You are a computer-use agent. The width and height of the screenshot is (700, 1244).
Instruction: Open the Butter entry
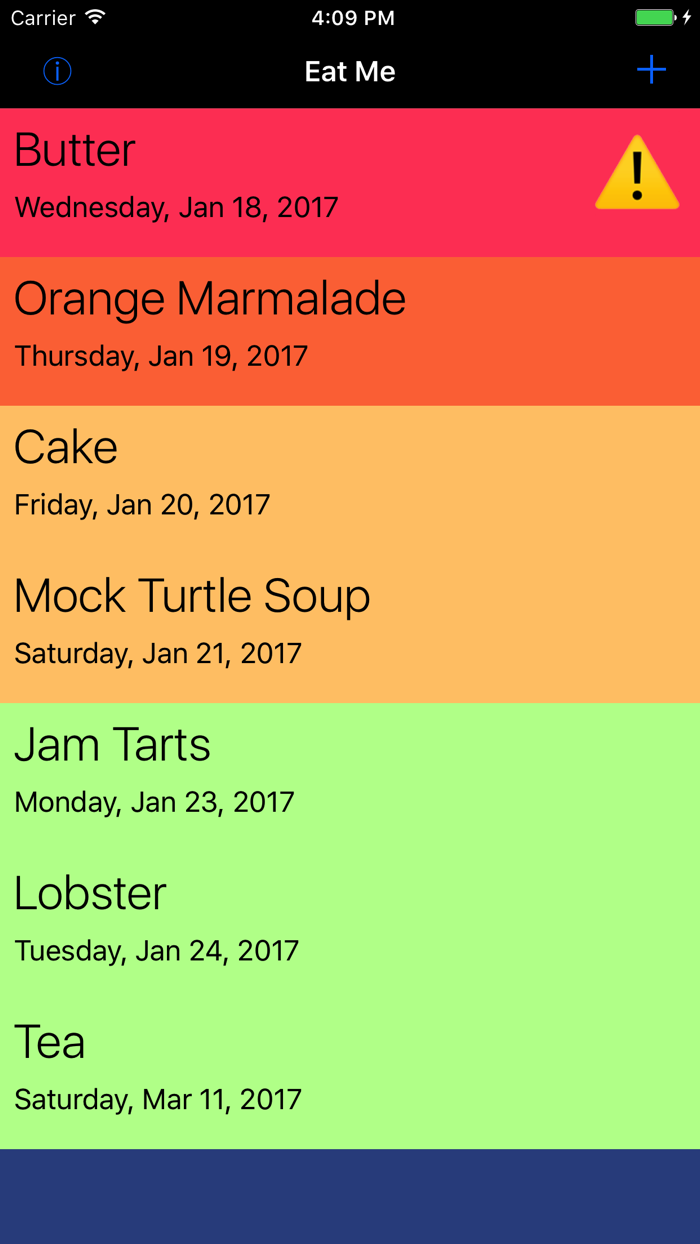click(300, 182)
